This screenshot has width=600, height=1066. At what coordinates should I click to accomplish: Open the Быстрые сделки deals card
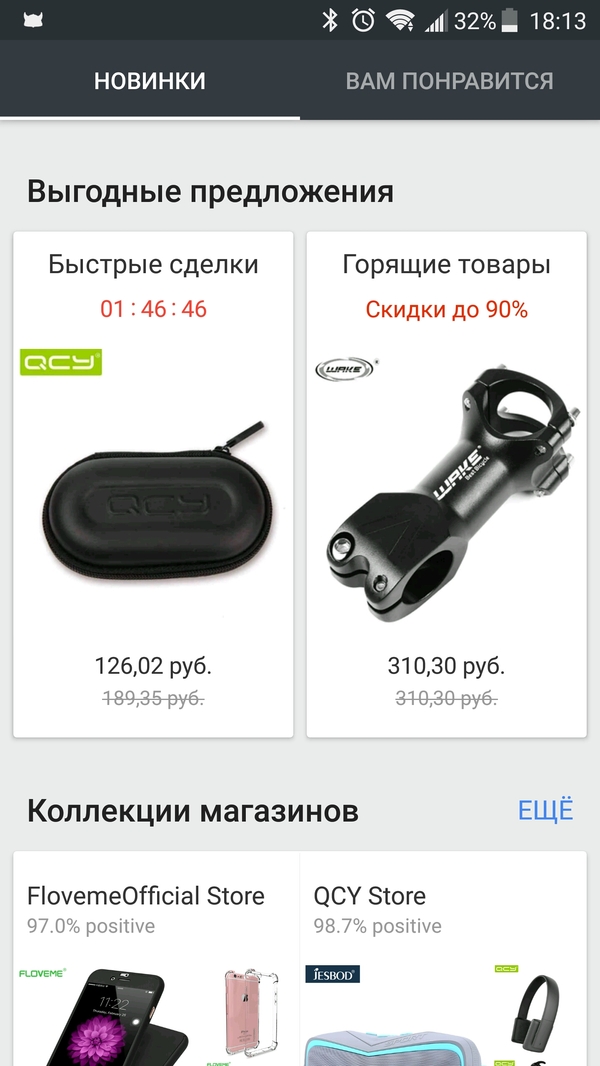click(x=153, y=485)
